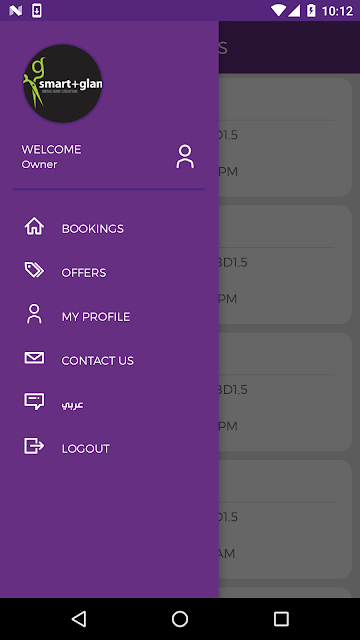Open My Profile from the drawer
Viewport: 360px width, 640px height.
click(109, 316)
